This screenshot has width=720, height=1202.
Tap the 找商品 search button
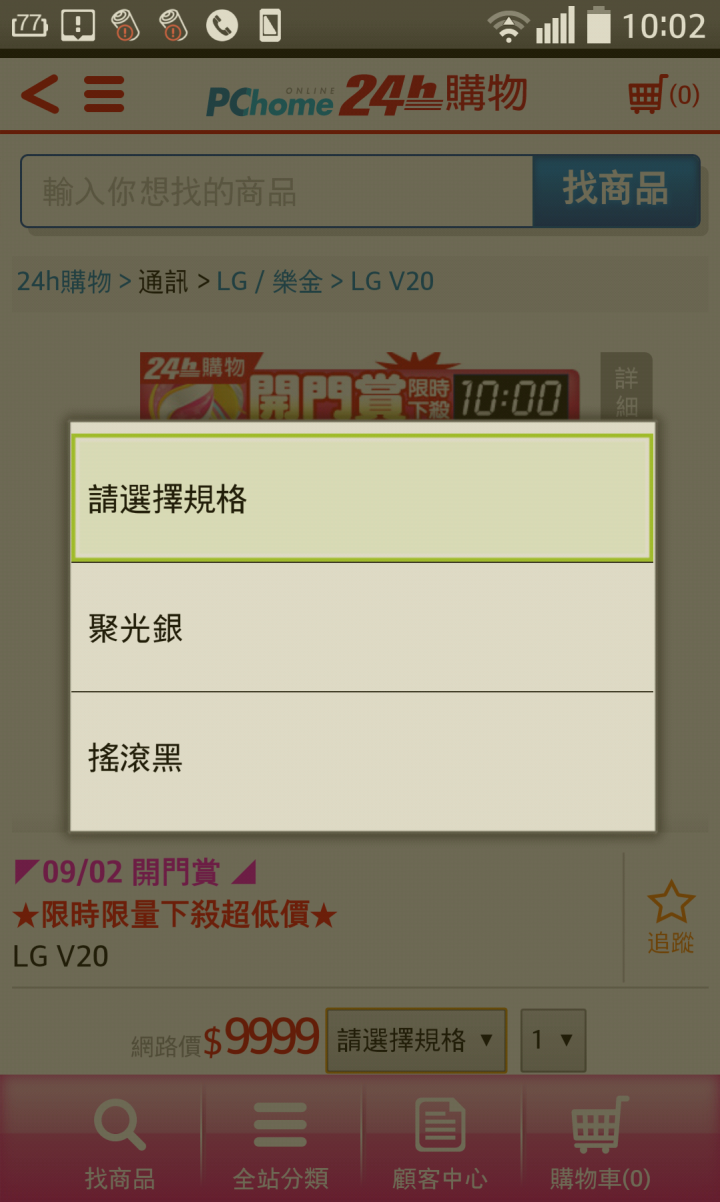[x=615, y=190]
